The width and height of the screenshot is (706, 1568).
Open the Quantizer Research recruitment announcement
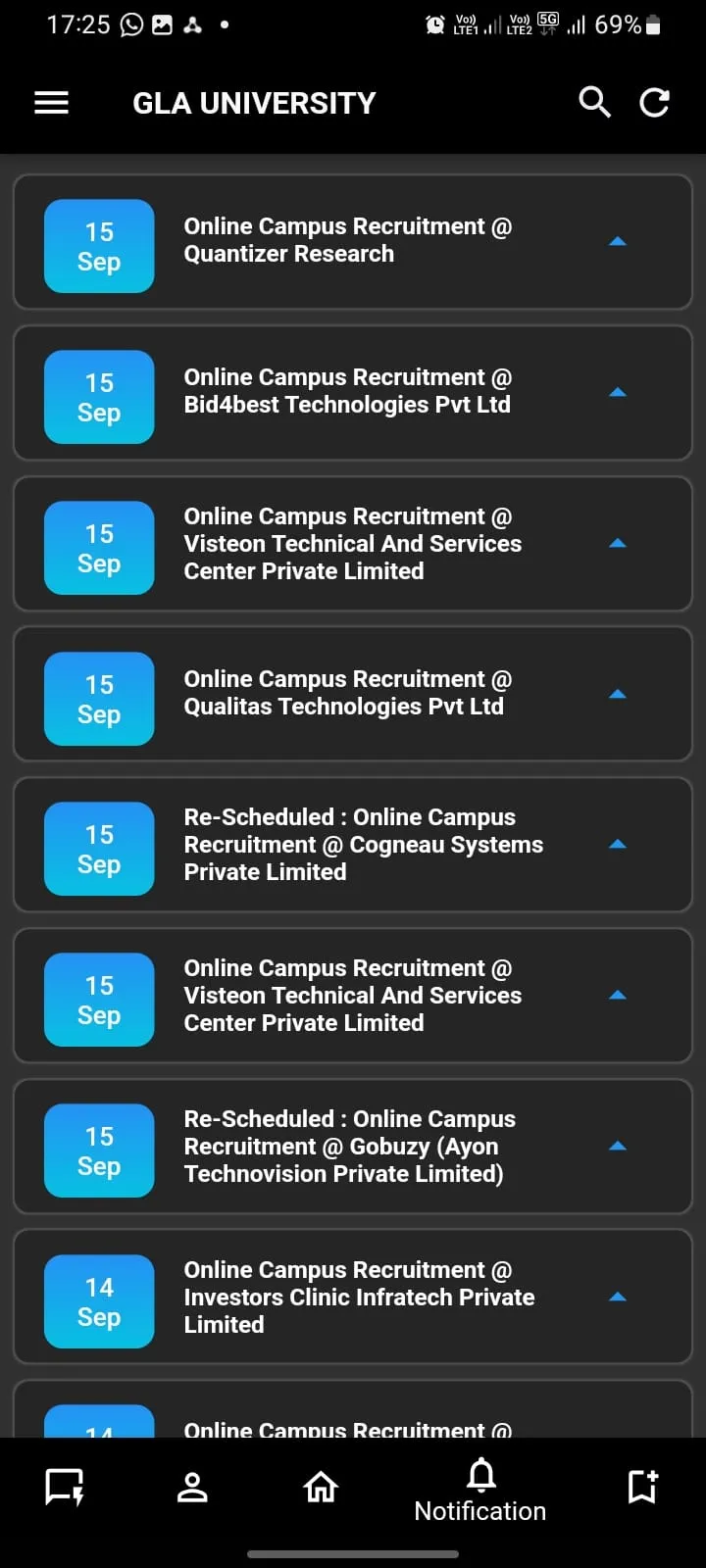click(x=348, y=240)
